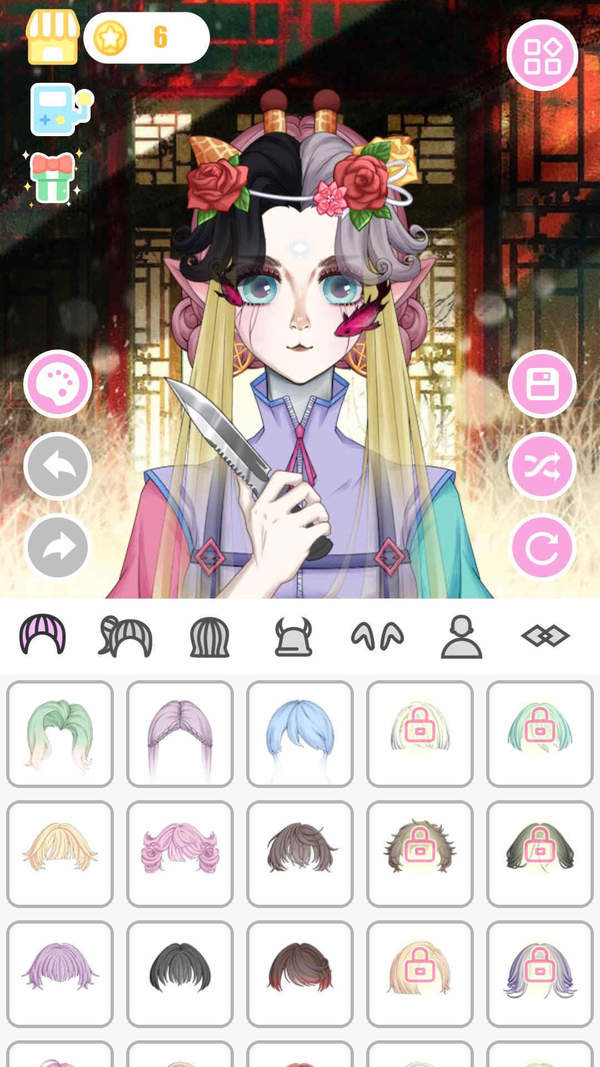Reset the avatar with the circular arrow
The image size is (600, 1067).
(x=542, y=547)
